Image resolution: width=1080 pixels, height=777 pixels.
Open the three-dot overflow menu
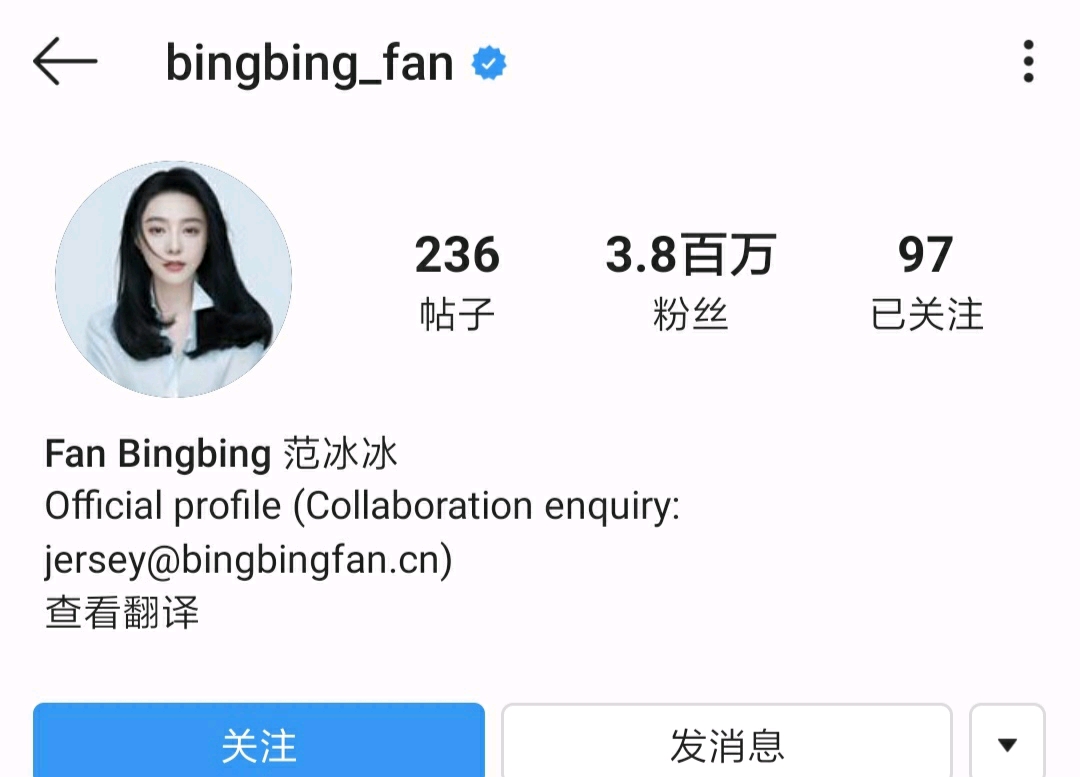pyautogui.click(x=1027, y=62)
